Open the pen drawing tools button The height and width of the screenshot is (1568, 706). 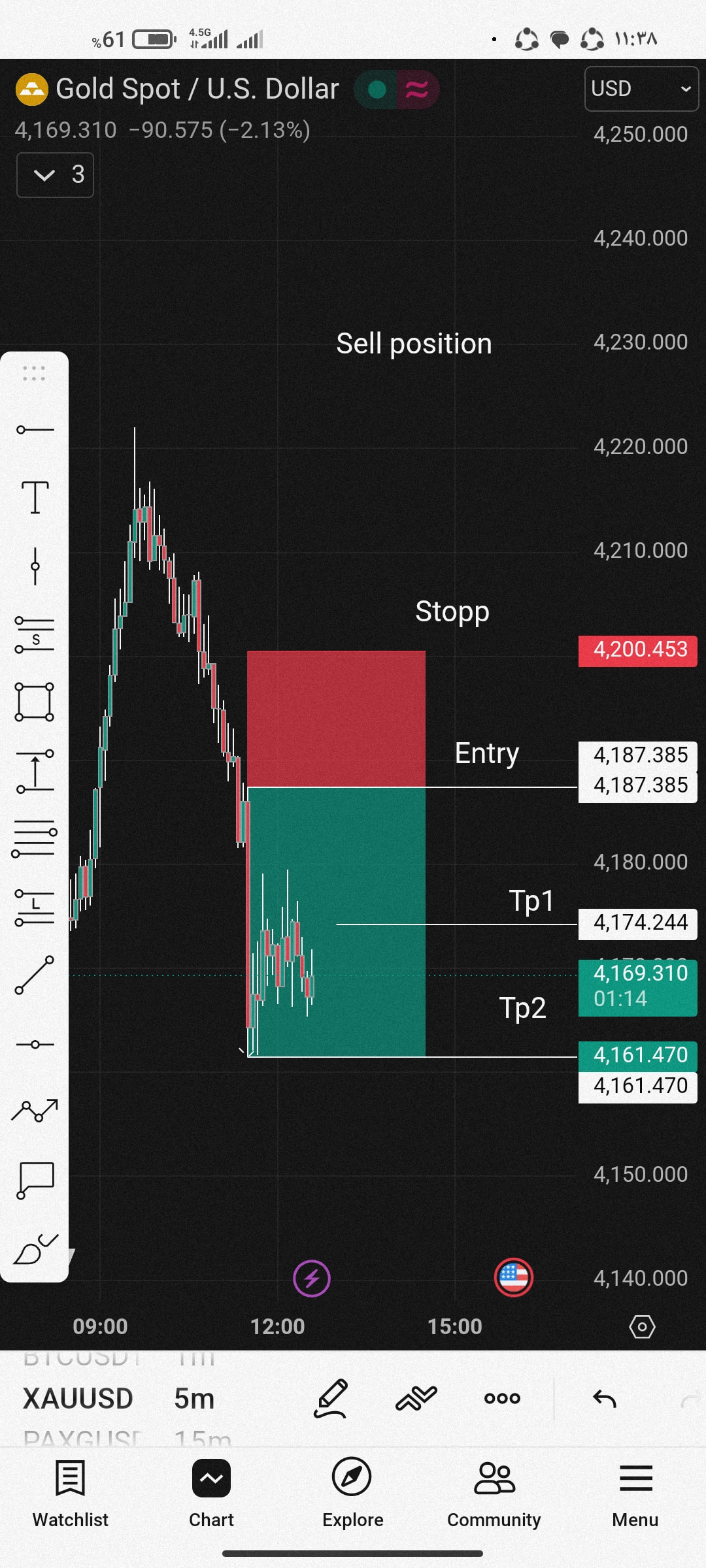click(331, 1398)
